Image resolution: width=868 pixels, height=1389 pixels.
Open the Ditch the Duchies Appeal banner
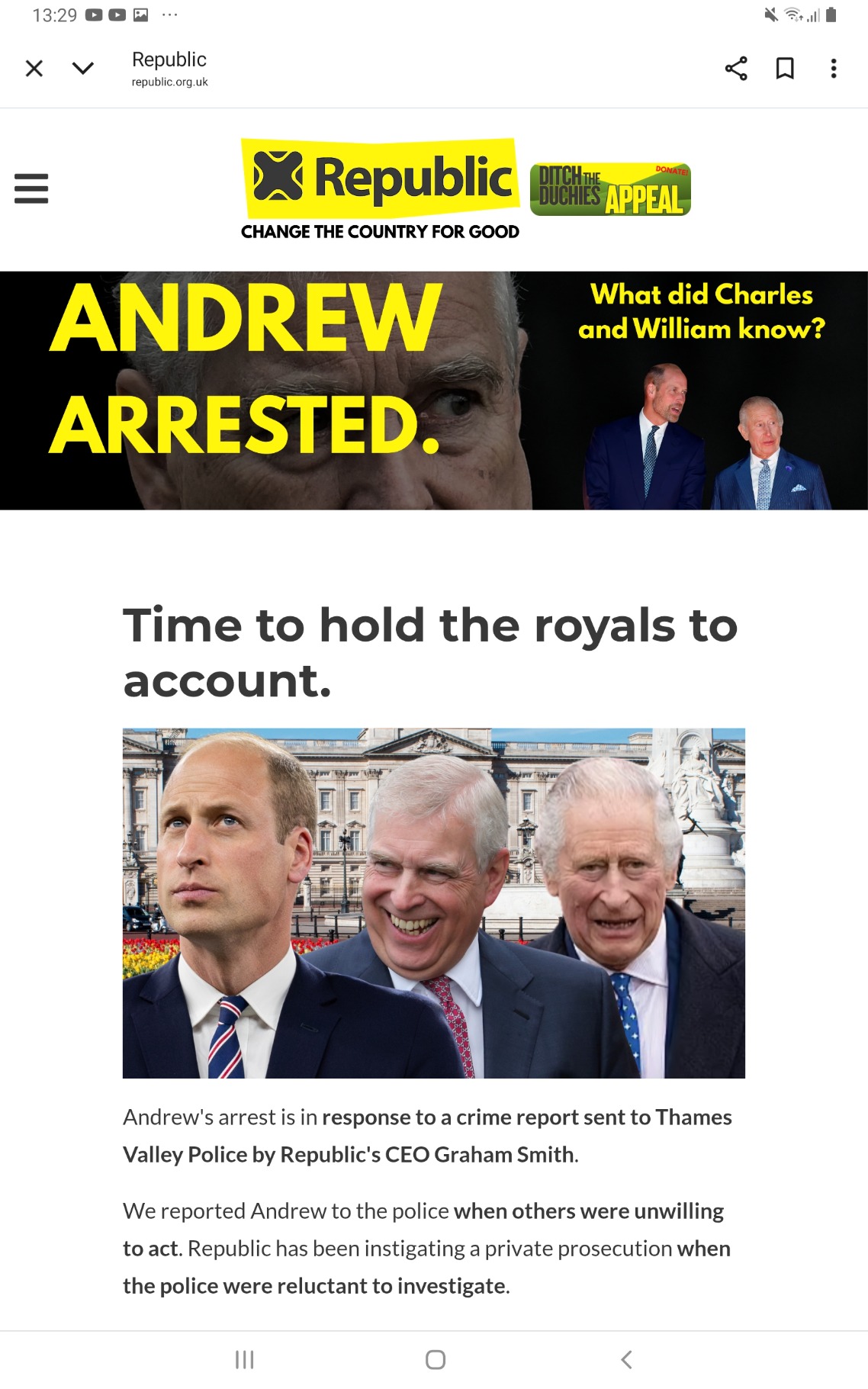(x=610, y=189)
